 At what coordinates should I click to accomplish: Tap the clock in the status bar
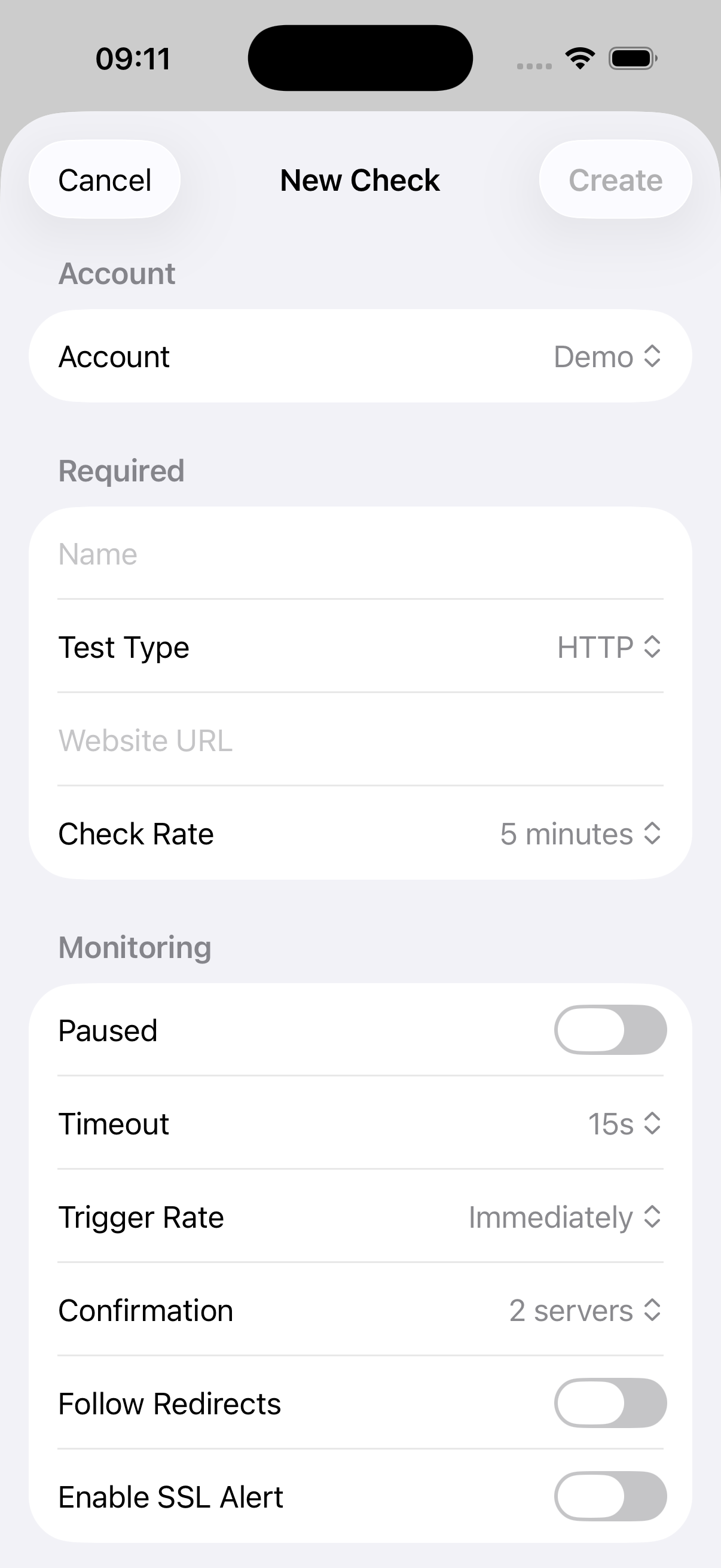pyautogui.click(x=134, y=58)
